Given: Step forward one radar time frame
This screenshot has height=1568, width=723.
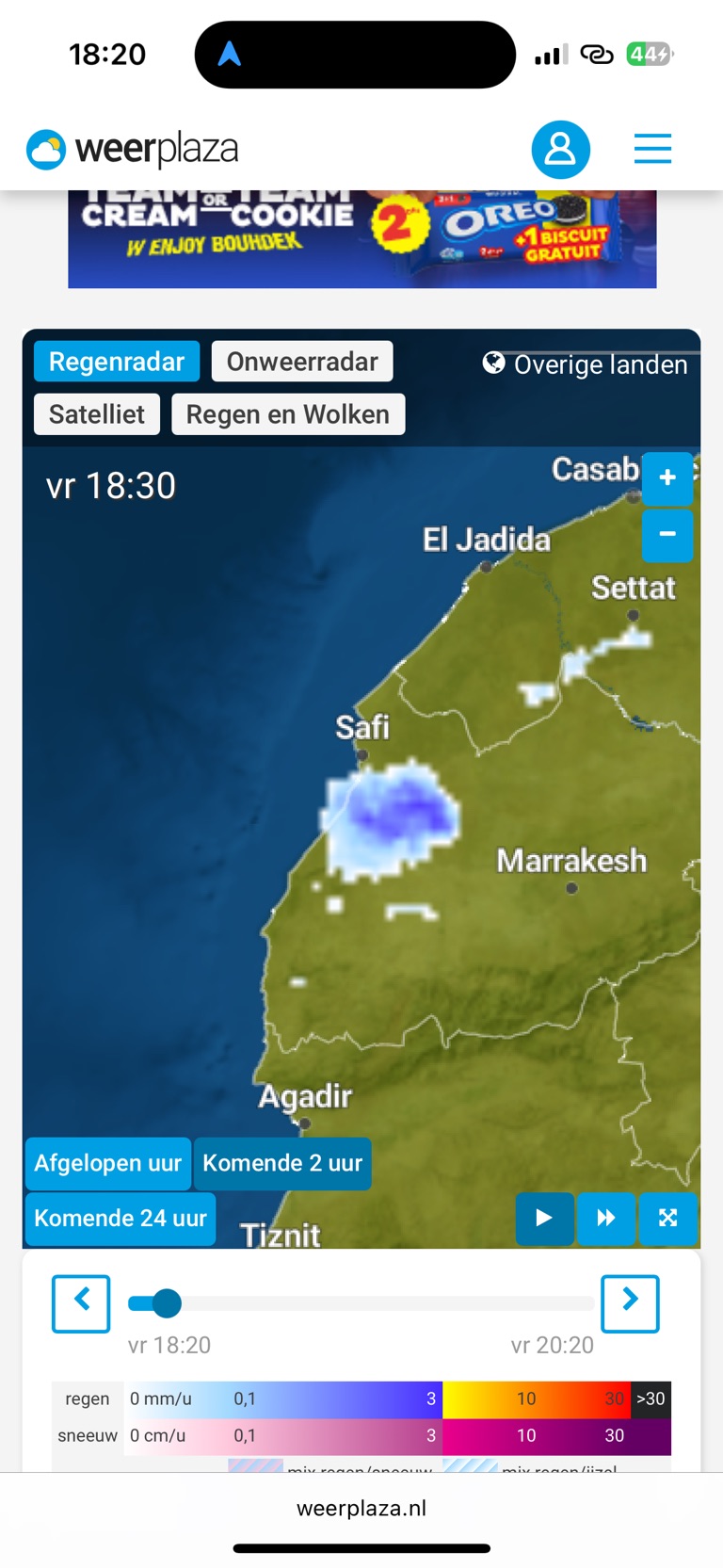Looking at the screenshot, I should tap(630, 1303).
